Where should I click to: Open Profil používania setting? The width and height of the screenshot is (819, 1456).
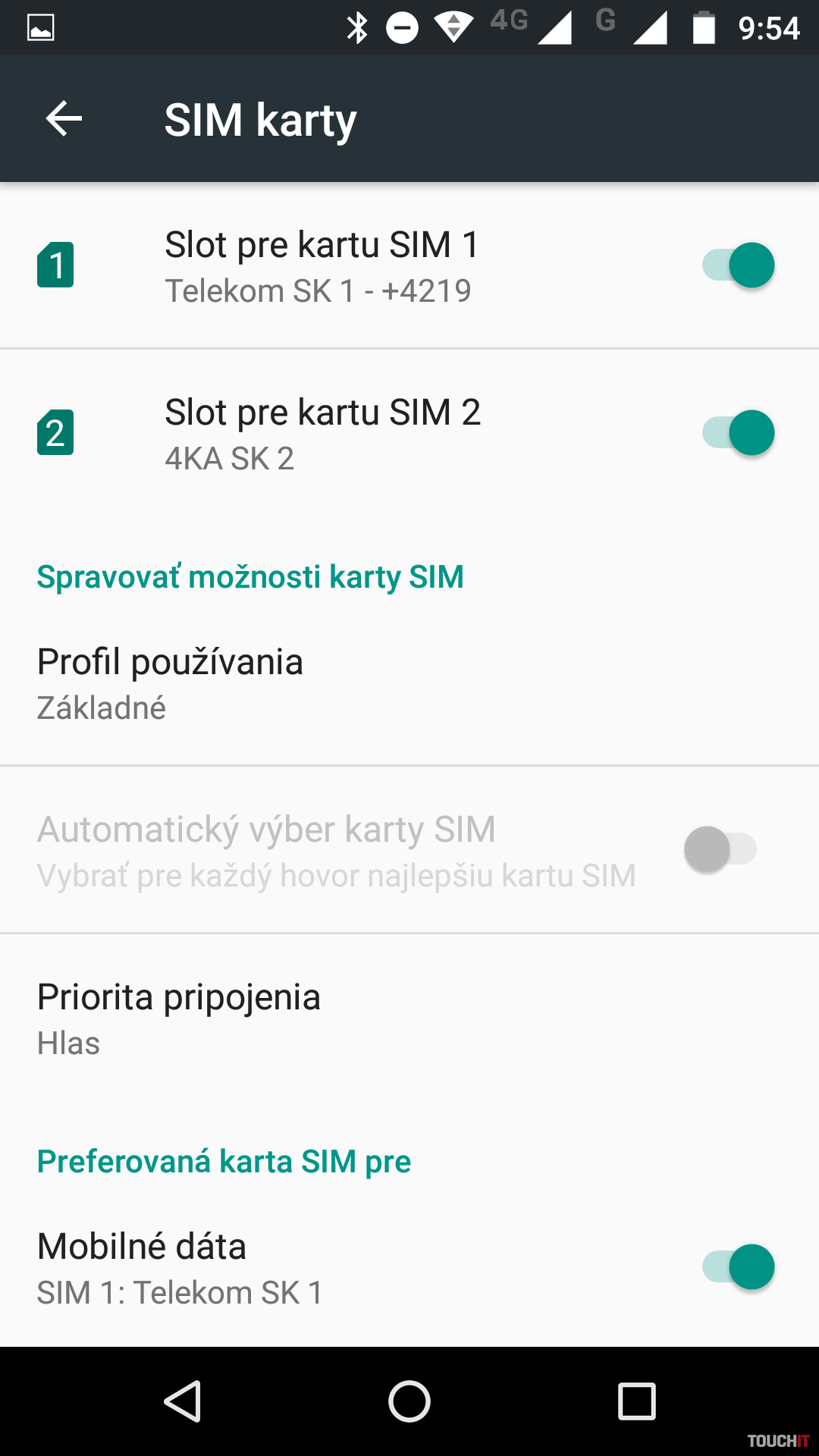[x=171, y=682]
